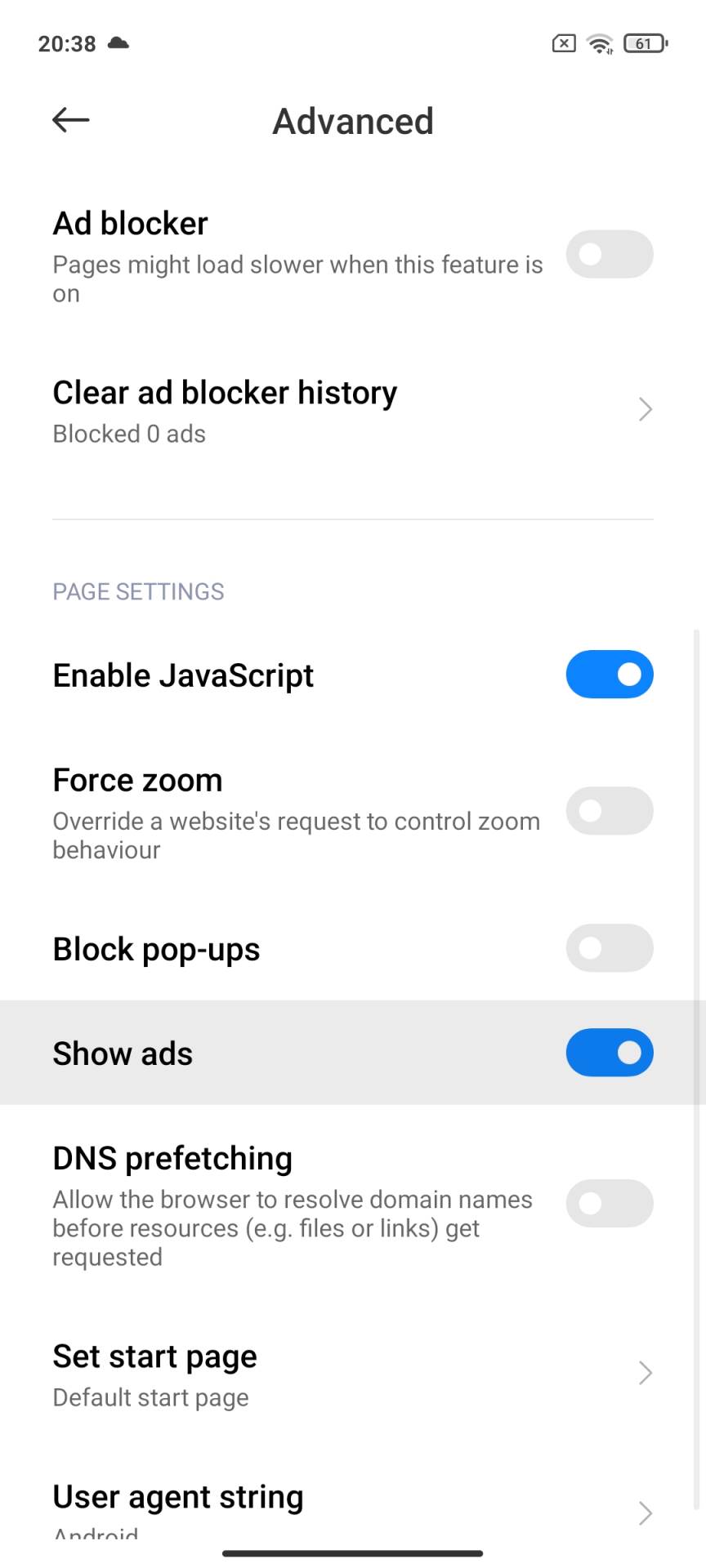
Task: Enable DNS prefetching
Action: click(x=609, y=1203)
